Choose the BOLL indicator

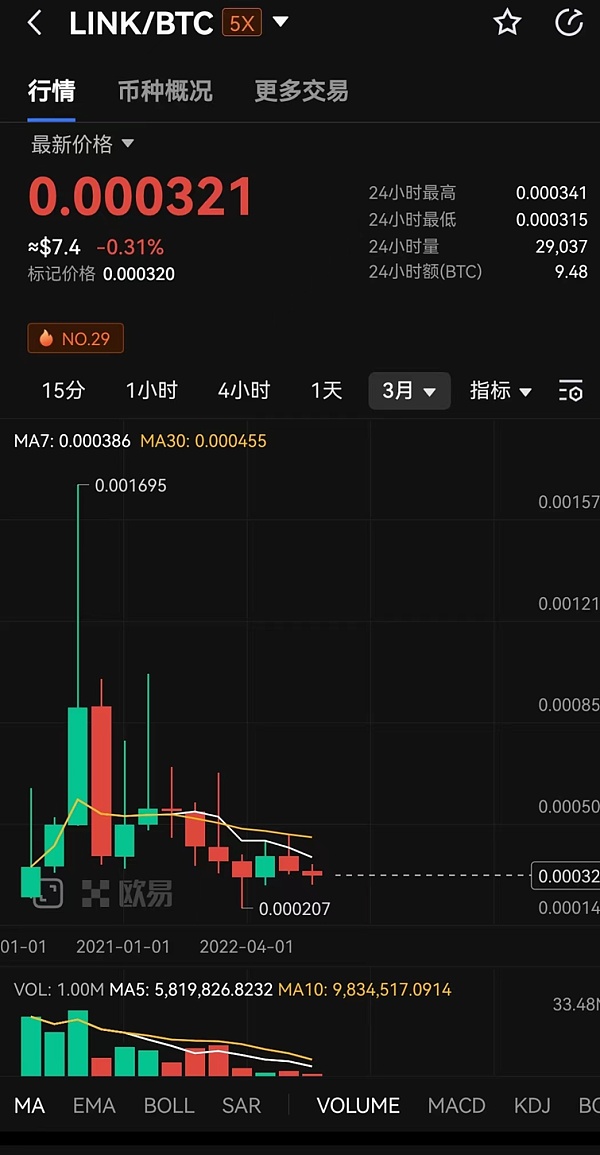click(x=169, y=1105)
